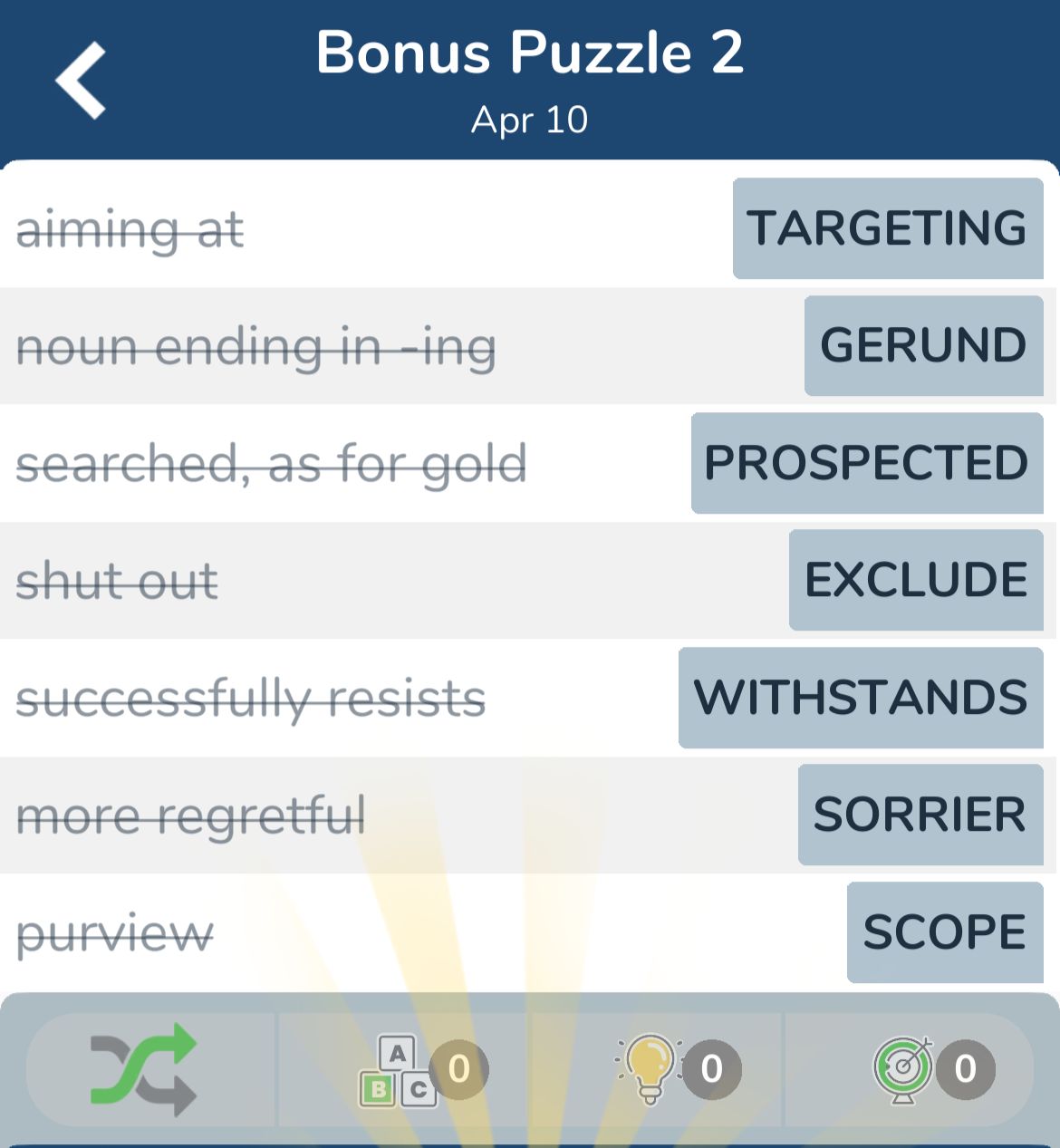
Task: Use the ABC letter blocks hint
Action: (x=399, y=1071)
